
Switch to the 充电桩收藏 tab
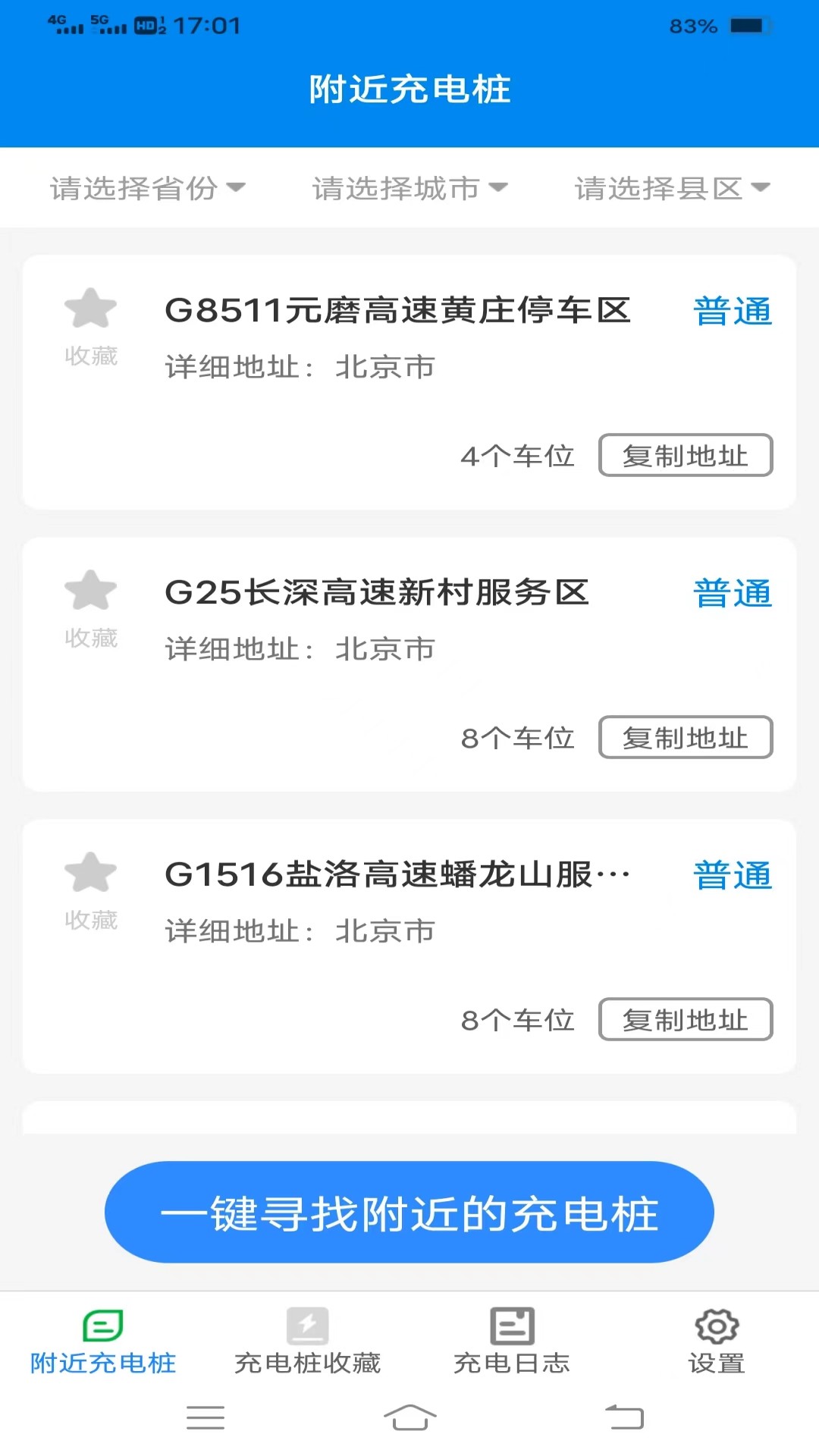307,1341
